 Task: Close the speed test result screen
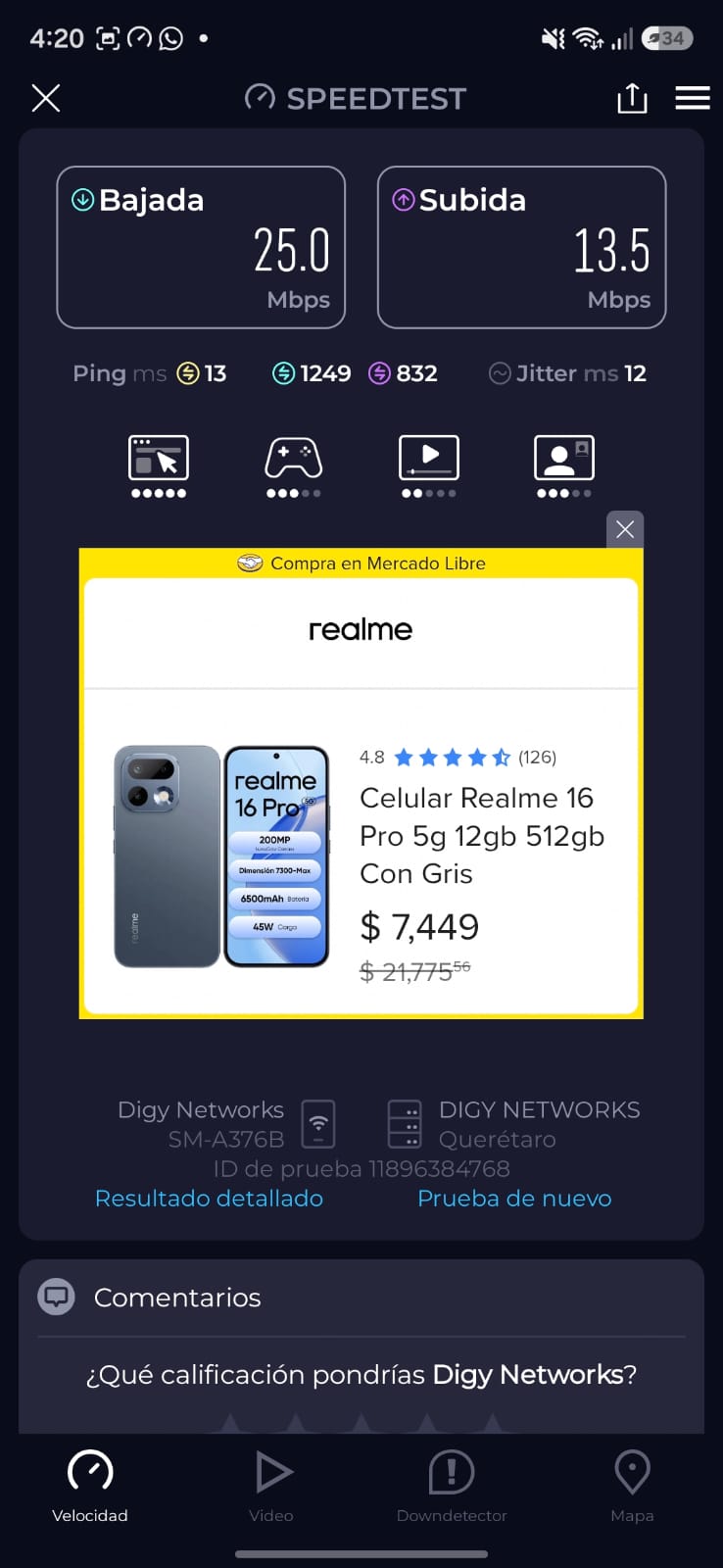[46, 98]
